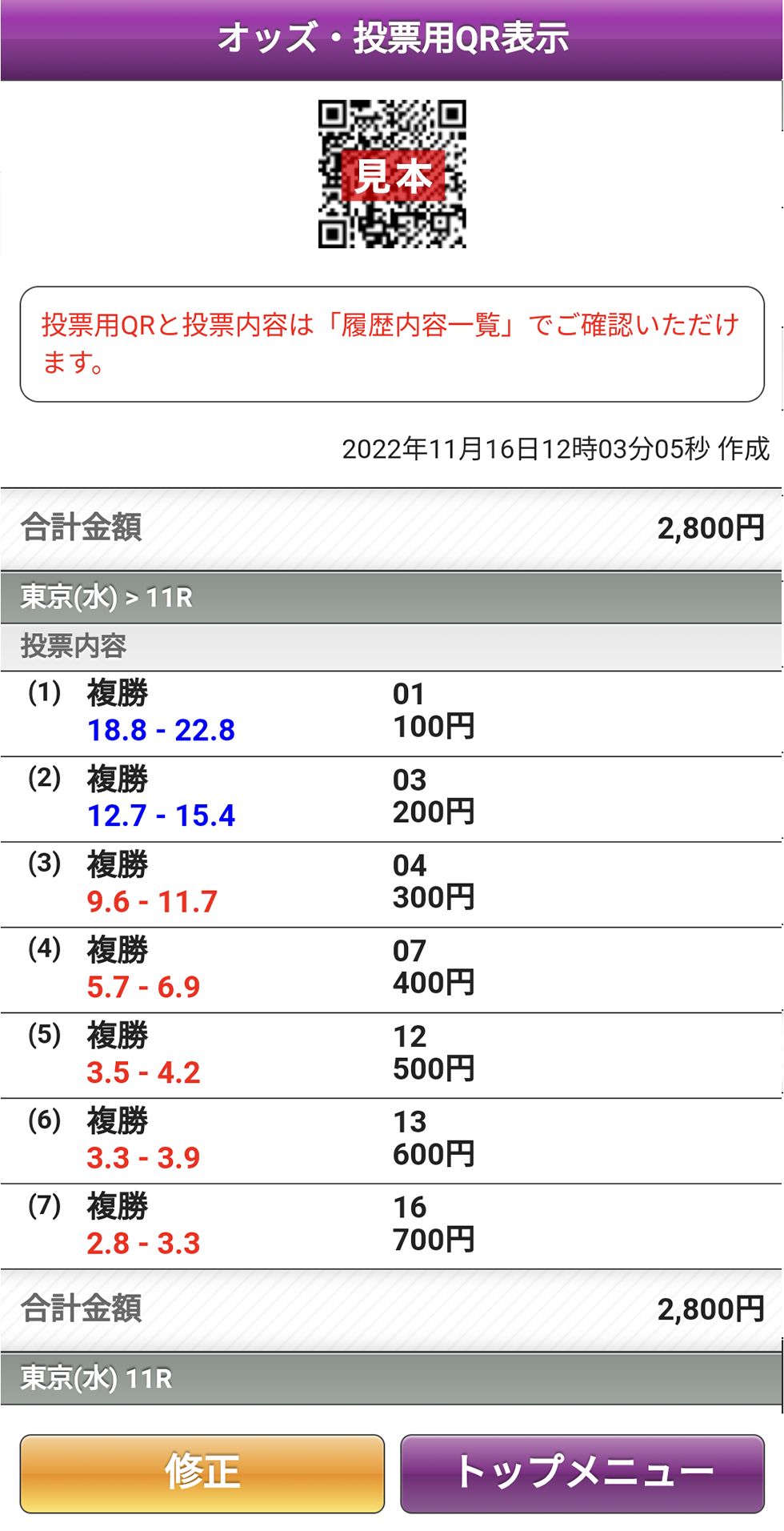Image resolution: width=784 pixels, height=1531 pixels.
Task: Click the top 合計金額 total amount row
Action: [391, 527]
